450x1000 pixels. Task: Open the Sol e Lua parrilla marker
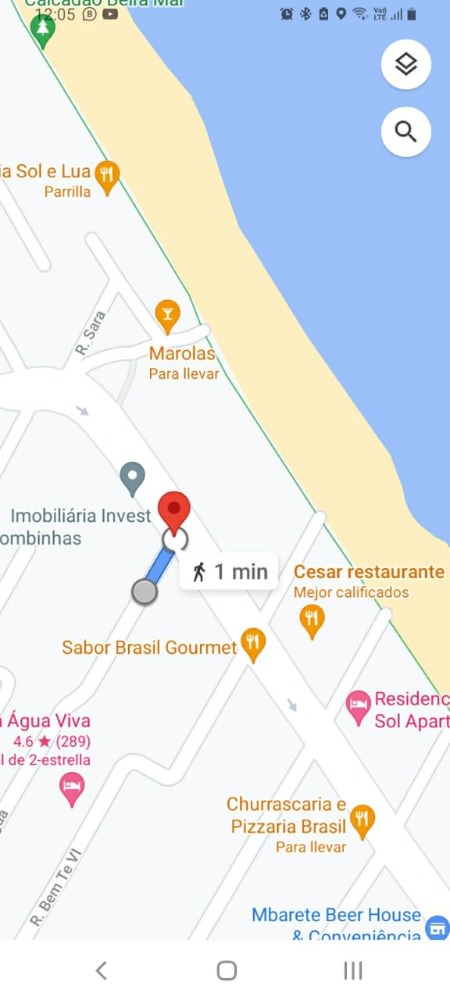pos(107,178)
